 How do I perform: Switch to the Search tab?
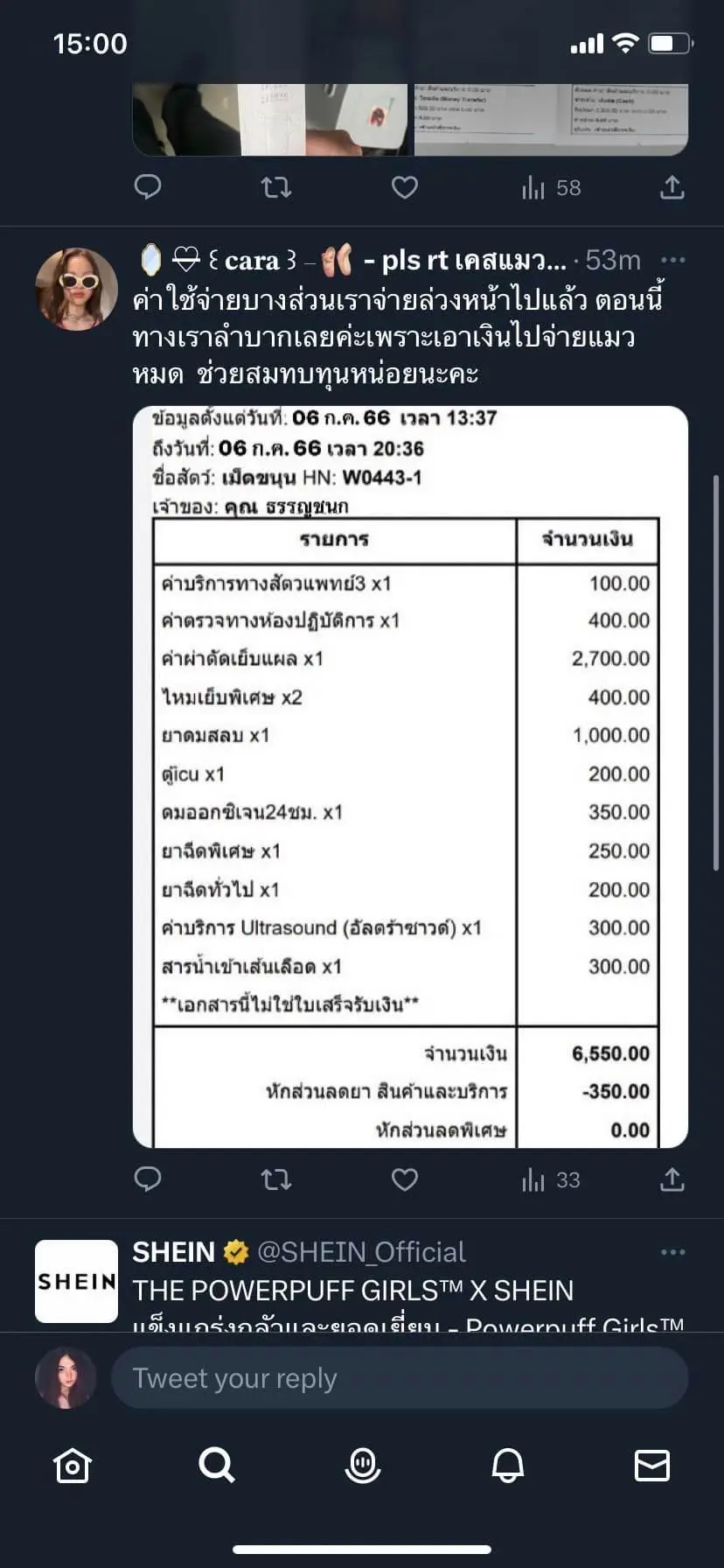[x=216, y=1464]
